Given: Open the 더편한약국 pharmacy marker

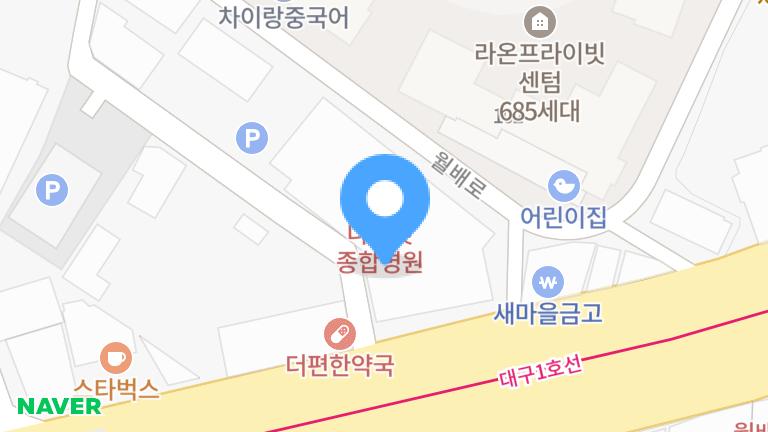Looking at the screenshot, I should click(x=340, y=333).
